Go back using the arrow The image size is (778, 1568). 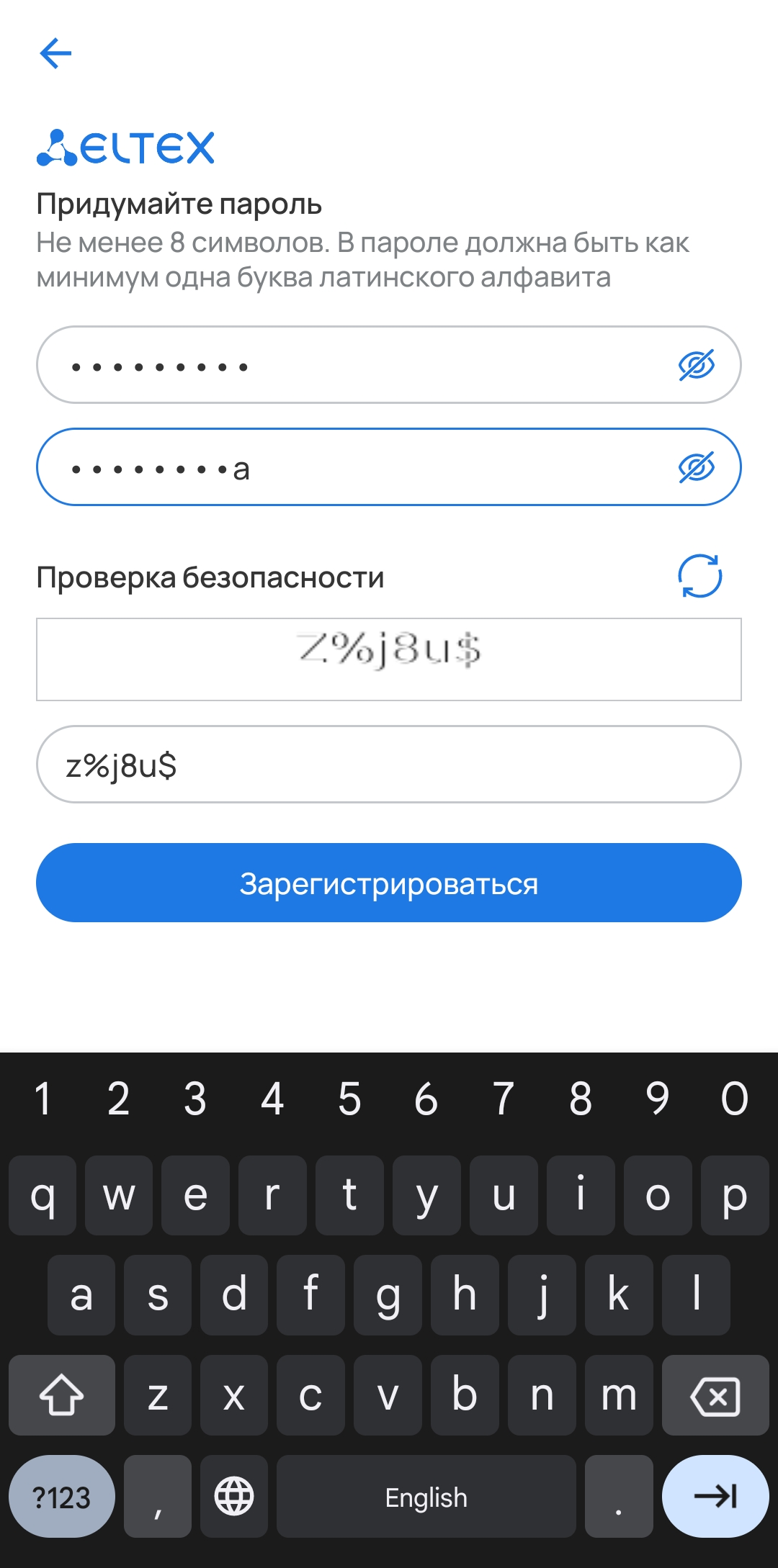(55, 53)
